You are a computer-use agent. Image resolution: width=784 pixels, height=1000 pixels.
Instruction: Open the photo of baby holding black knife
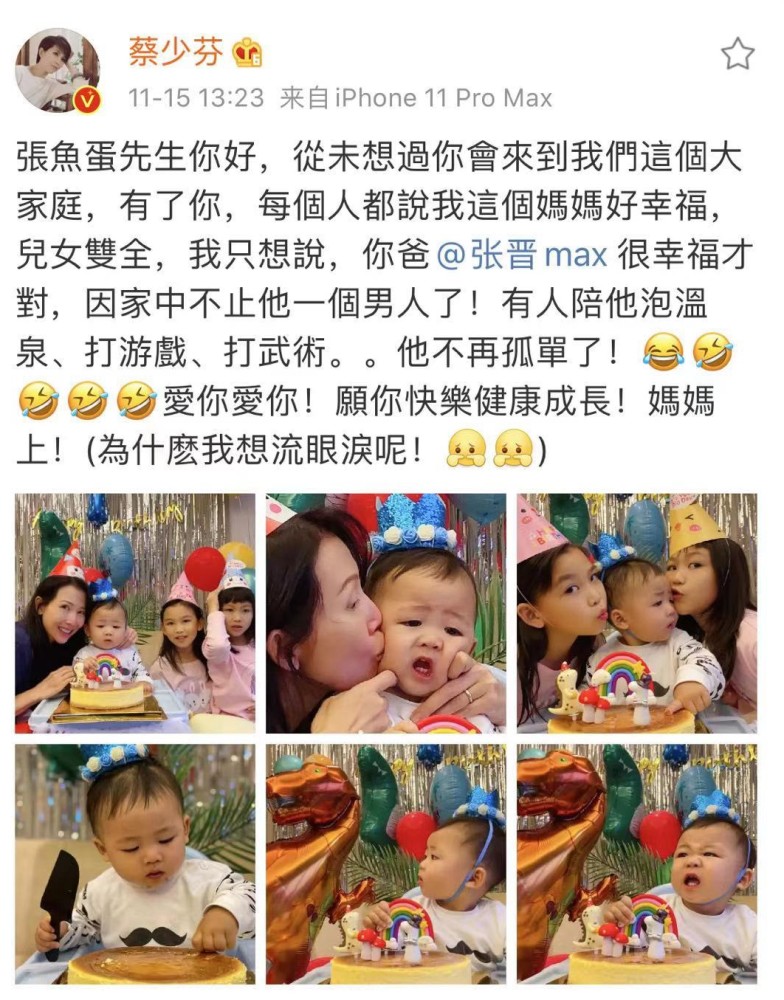pyautogui.click(x=135, y=863)
